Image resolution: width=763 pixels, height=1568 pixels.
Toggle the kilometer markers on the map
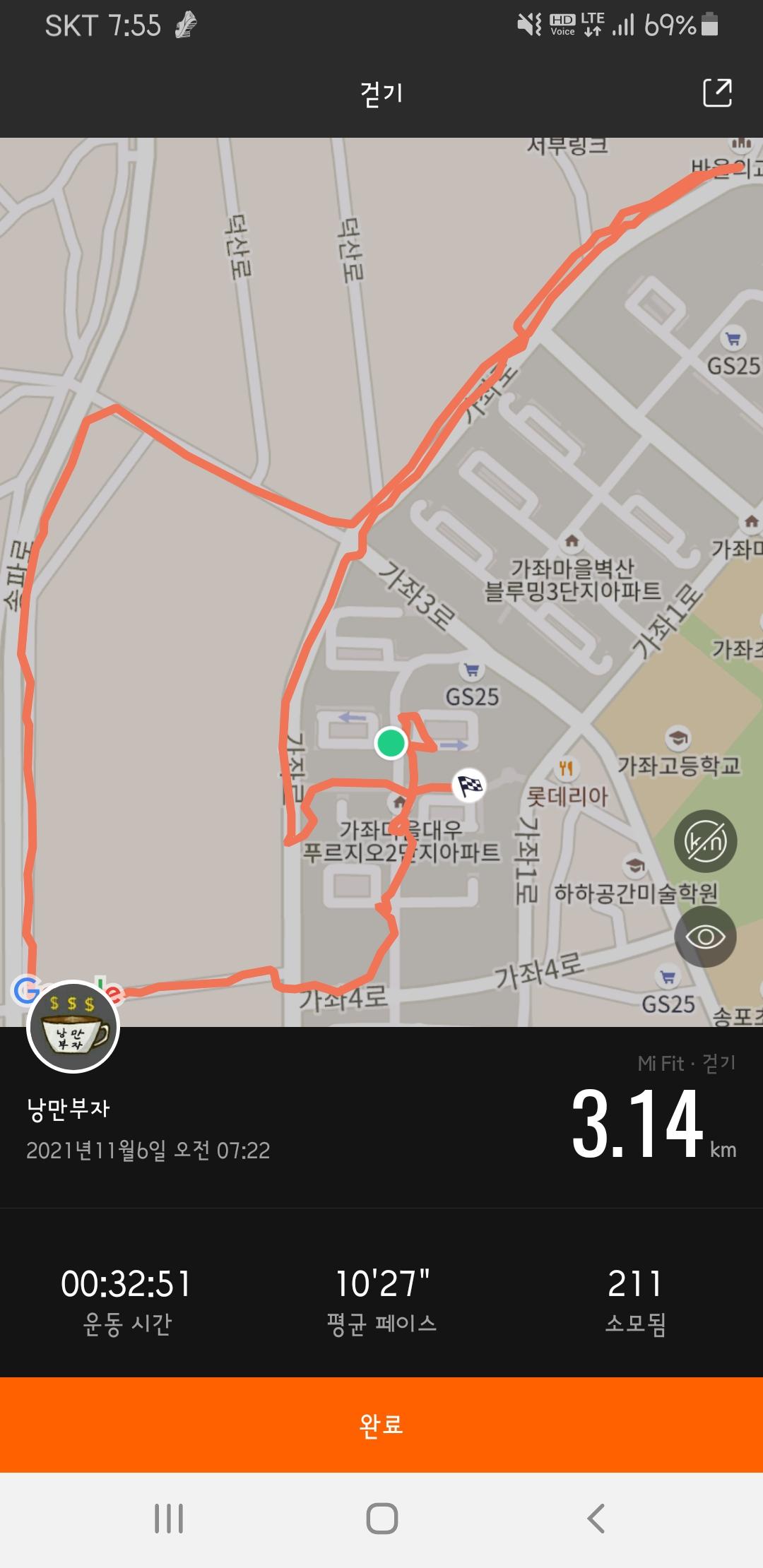point(705,841)
